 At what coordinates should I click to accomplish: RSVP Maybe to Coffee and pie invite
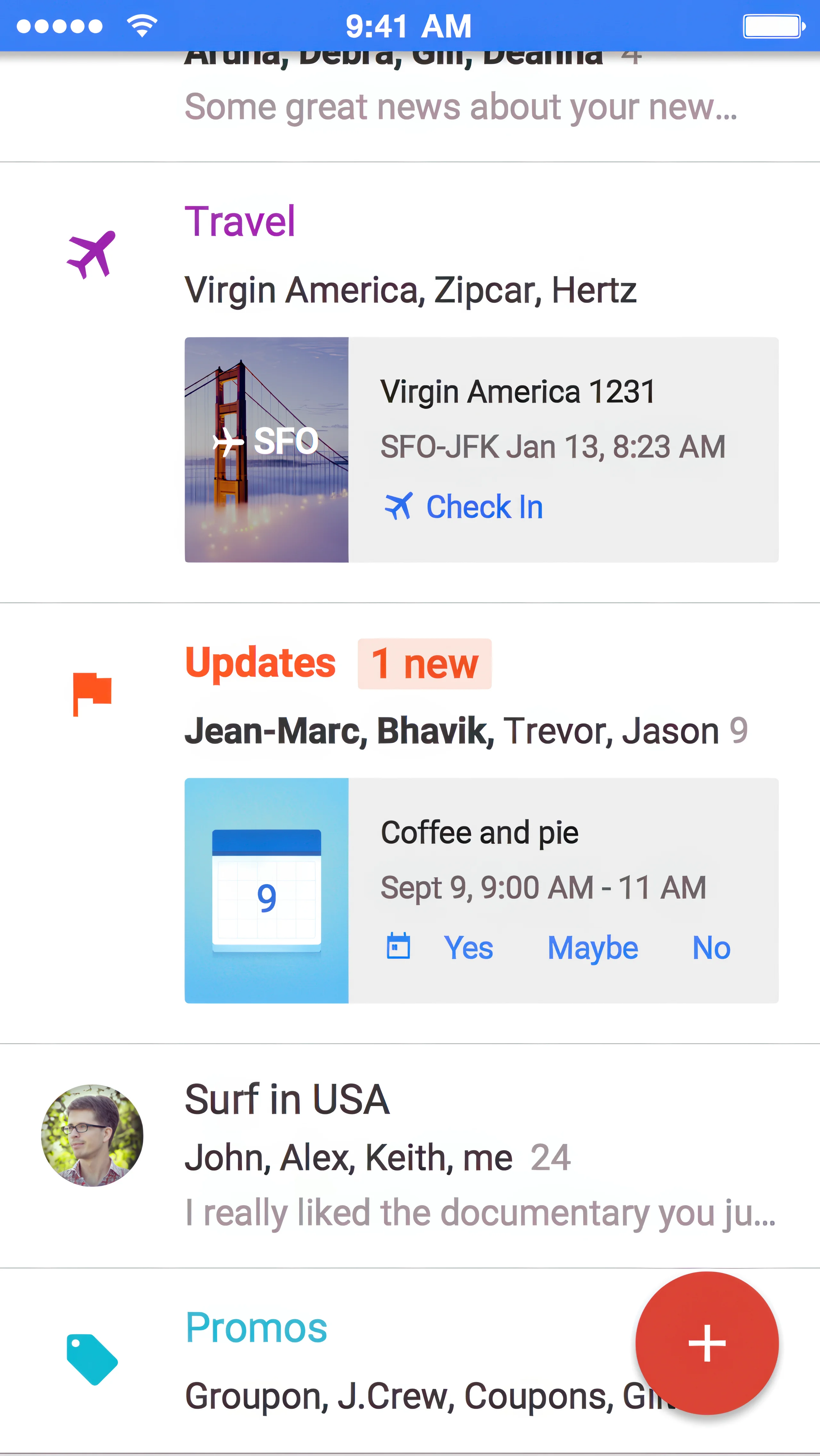point(592,947)
